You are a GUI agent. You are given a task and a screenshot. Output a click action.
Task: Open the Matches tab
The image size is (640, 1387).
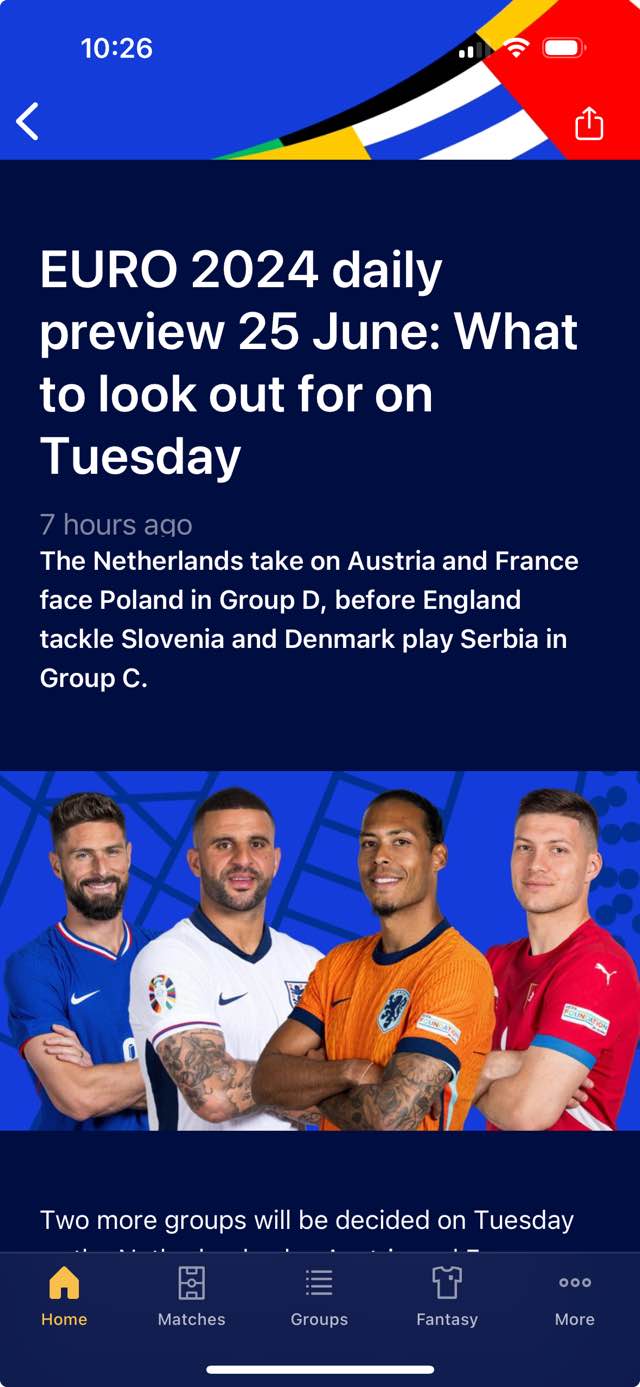[191, 1296]
